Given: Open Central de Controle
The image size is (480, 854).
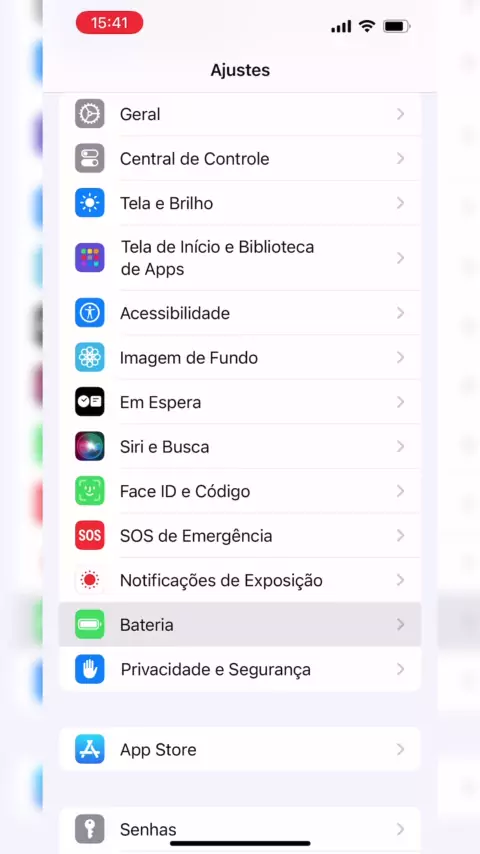Looking at the screenshot, I should tap(240, 158).
